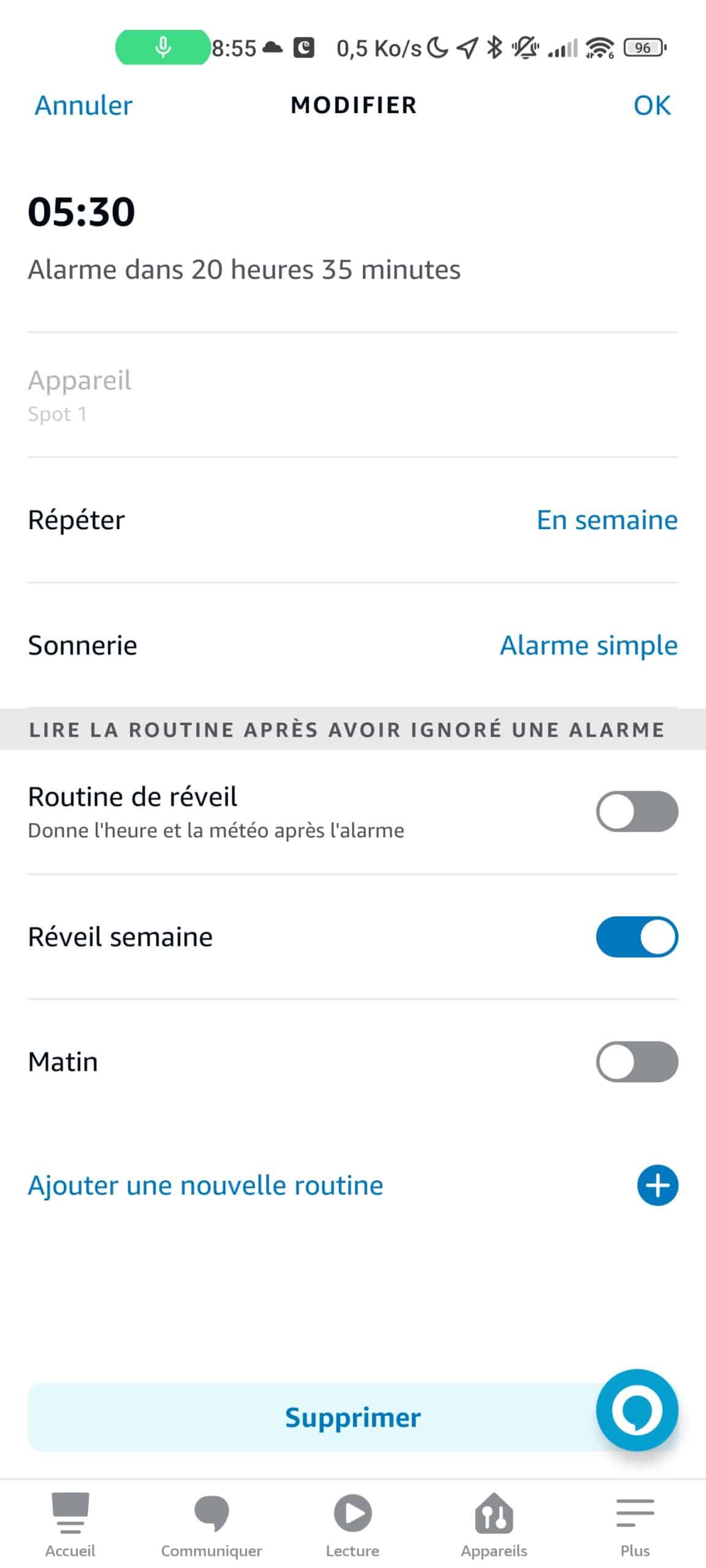
Task: Enable the Routine de réveil switch
Action: point(637,811)
